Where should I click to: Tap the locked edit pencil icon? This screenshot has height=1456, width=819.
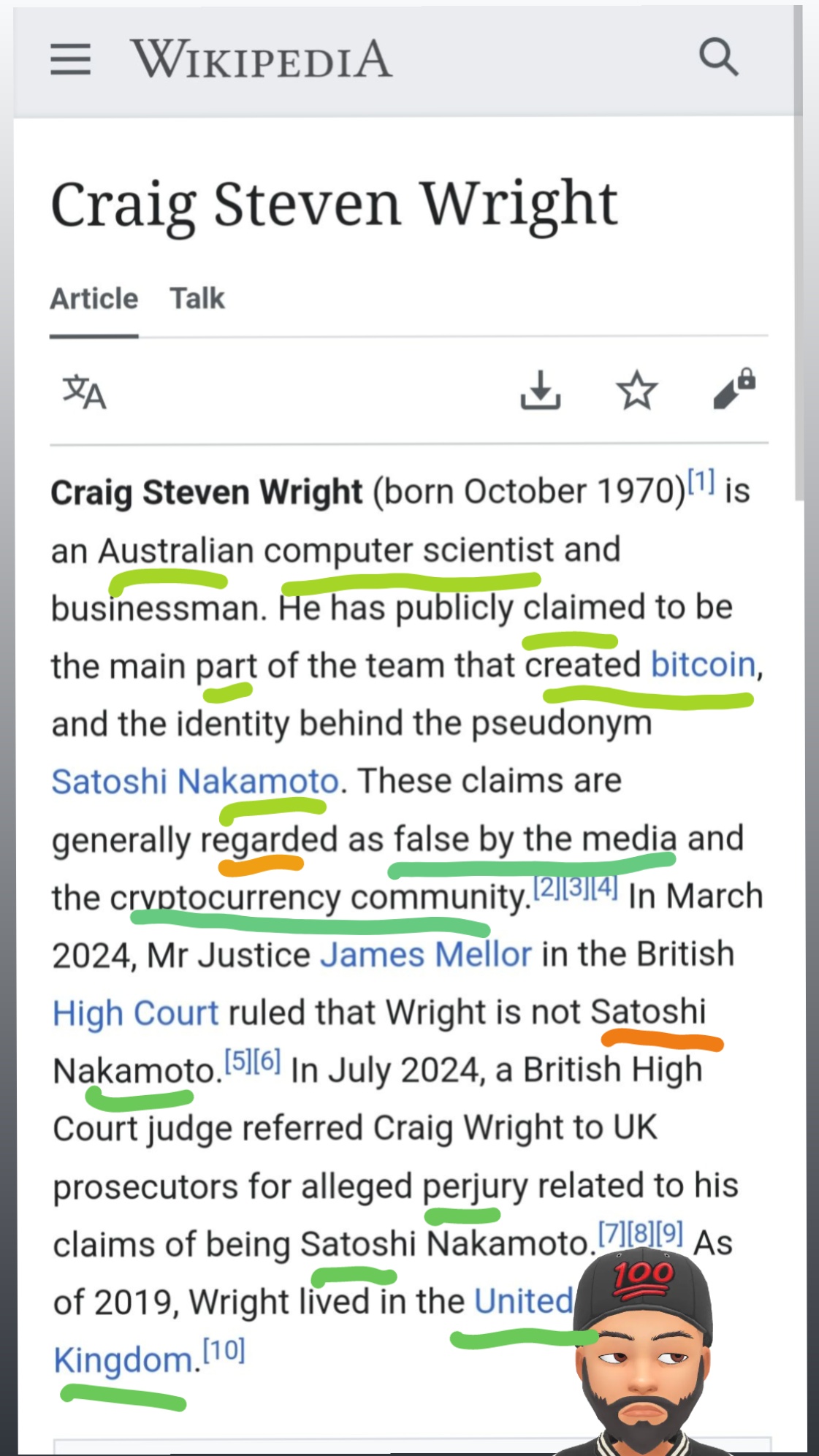[734, 389]
